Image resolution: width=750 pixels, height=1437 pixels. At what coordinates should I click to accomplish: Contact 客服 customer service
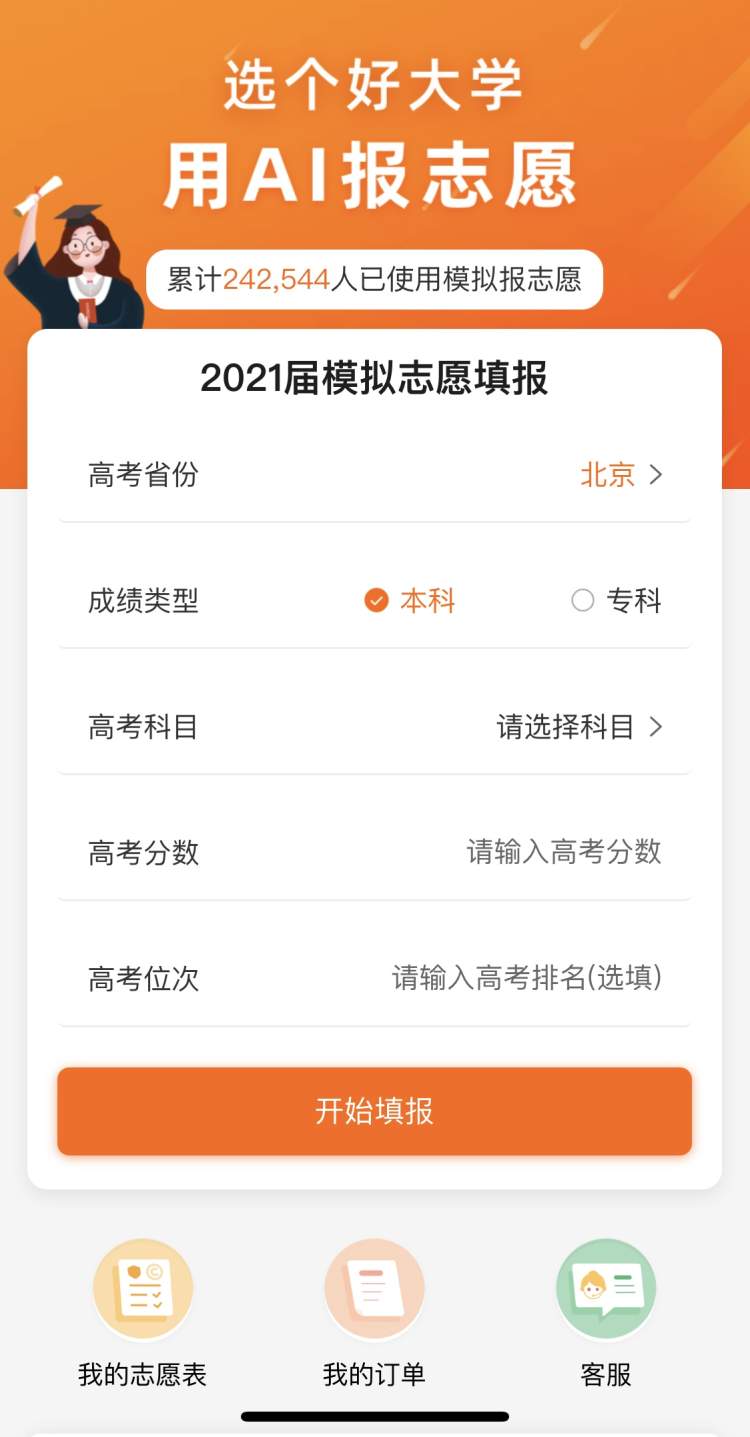point(606,1310)
